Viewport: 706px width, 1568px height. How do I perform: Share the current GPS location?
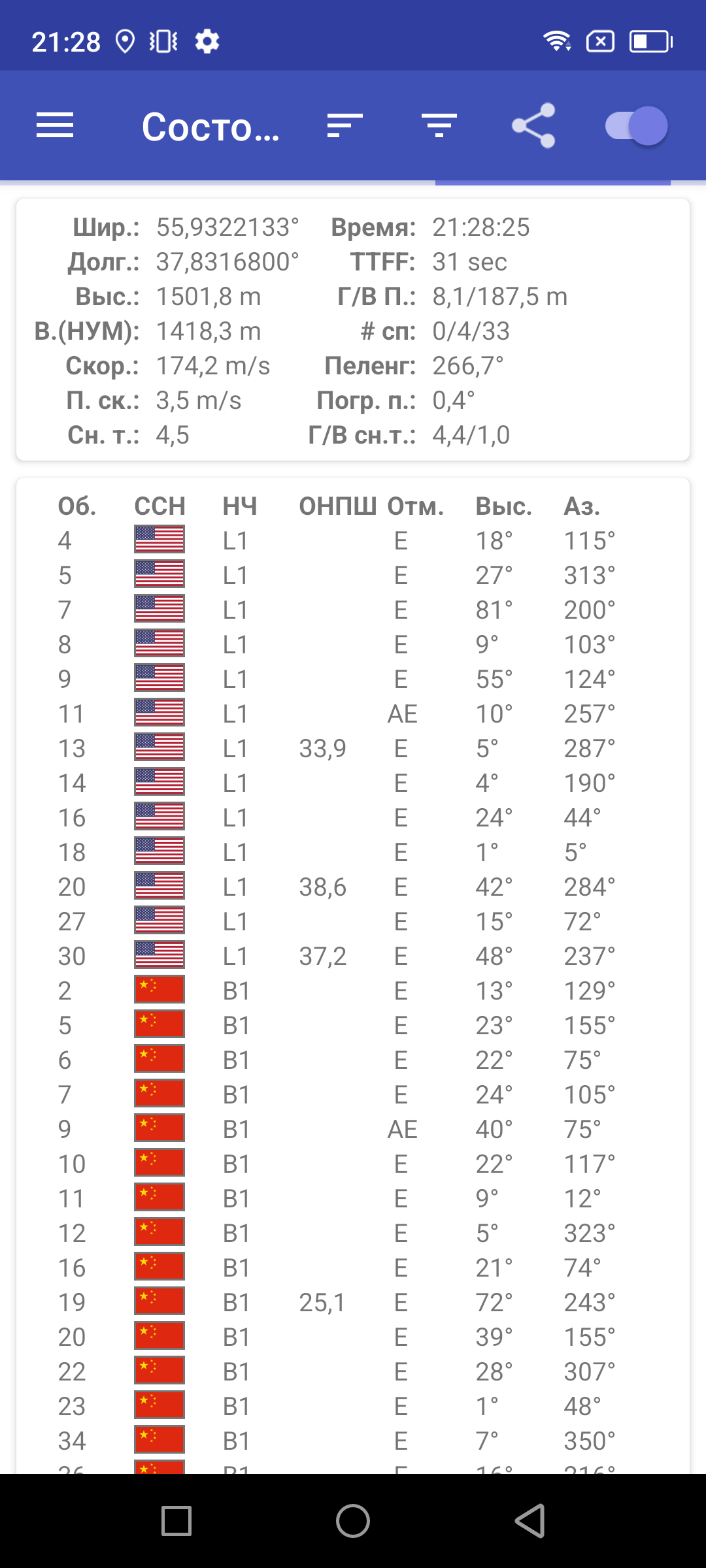(x=533, y=125)
